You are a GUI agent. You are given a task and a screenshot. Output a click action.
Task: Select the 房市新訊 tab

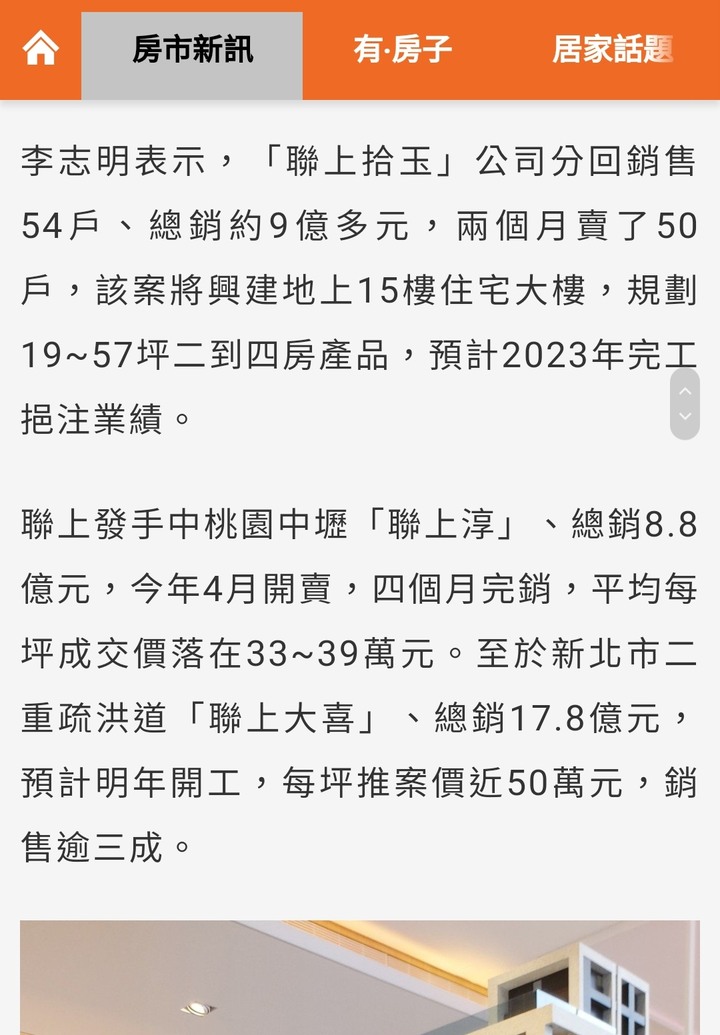pos(192,51)
